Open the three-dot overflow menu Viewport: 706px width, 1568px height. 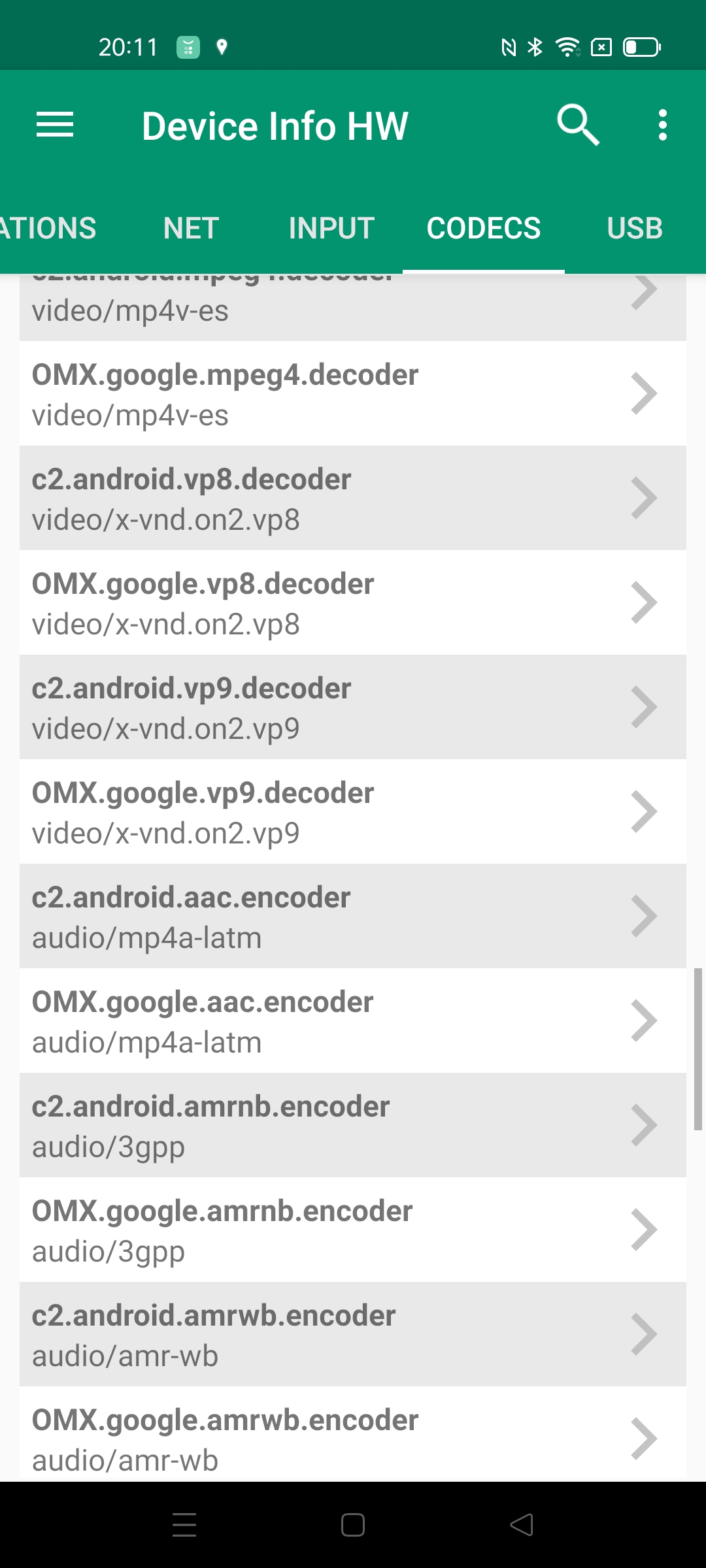pyautogui.click(x=662, y=125)
